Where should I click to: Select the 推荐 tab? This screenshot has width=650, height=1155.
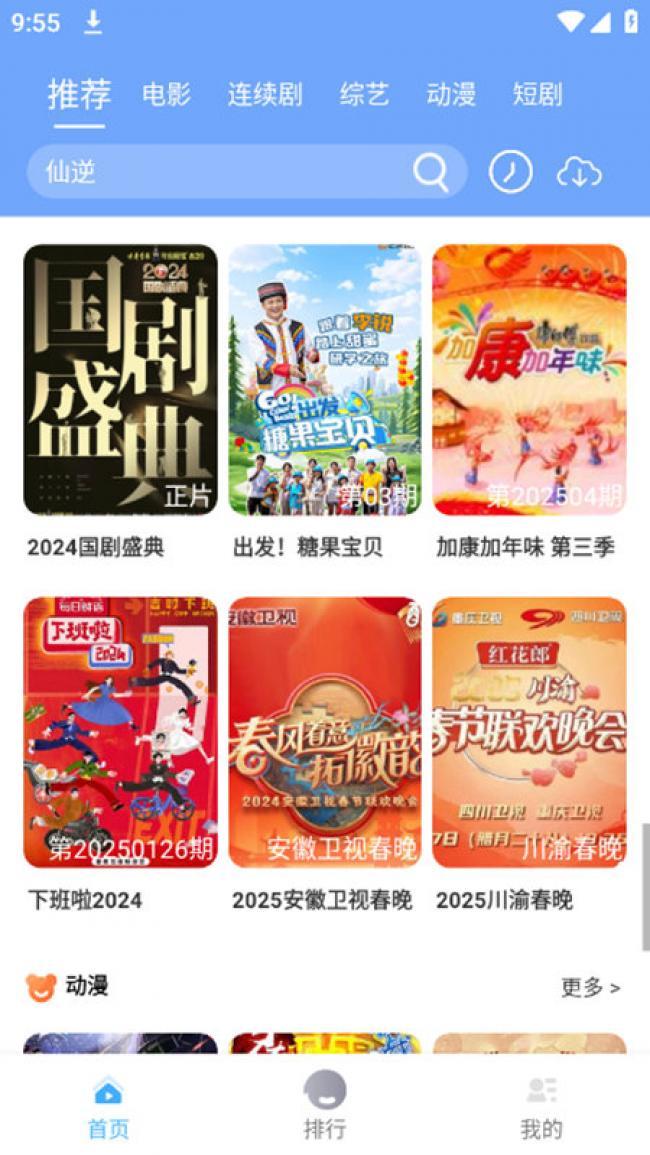[x=80, y=94]
